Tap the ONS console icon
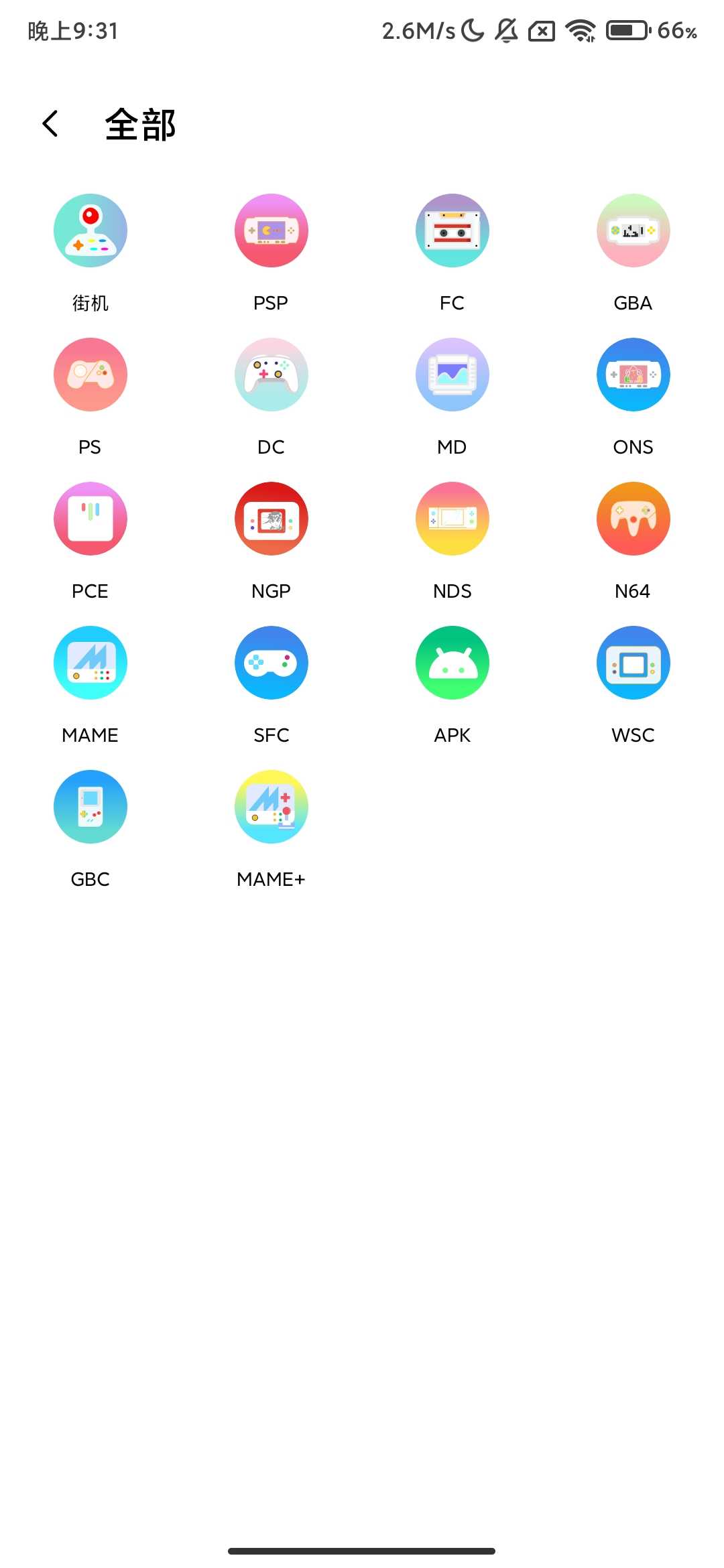Screen dimensions: 724x1568 coord(633,375)
